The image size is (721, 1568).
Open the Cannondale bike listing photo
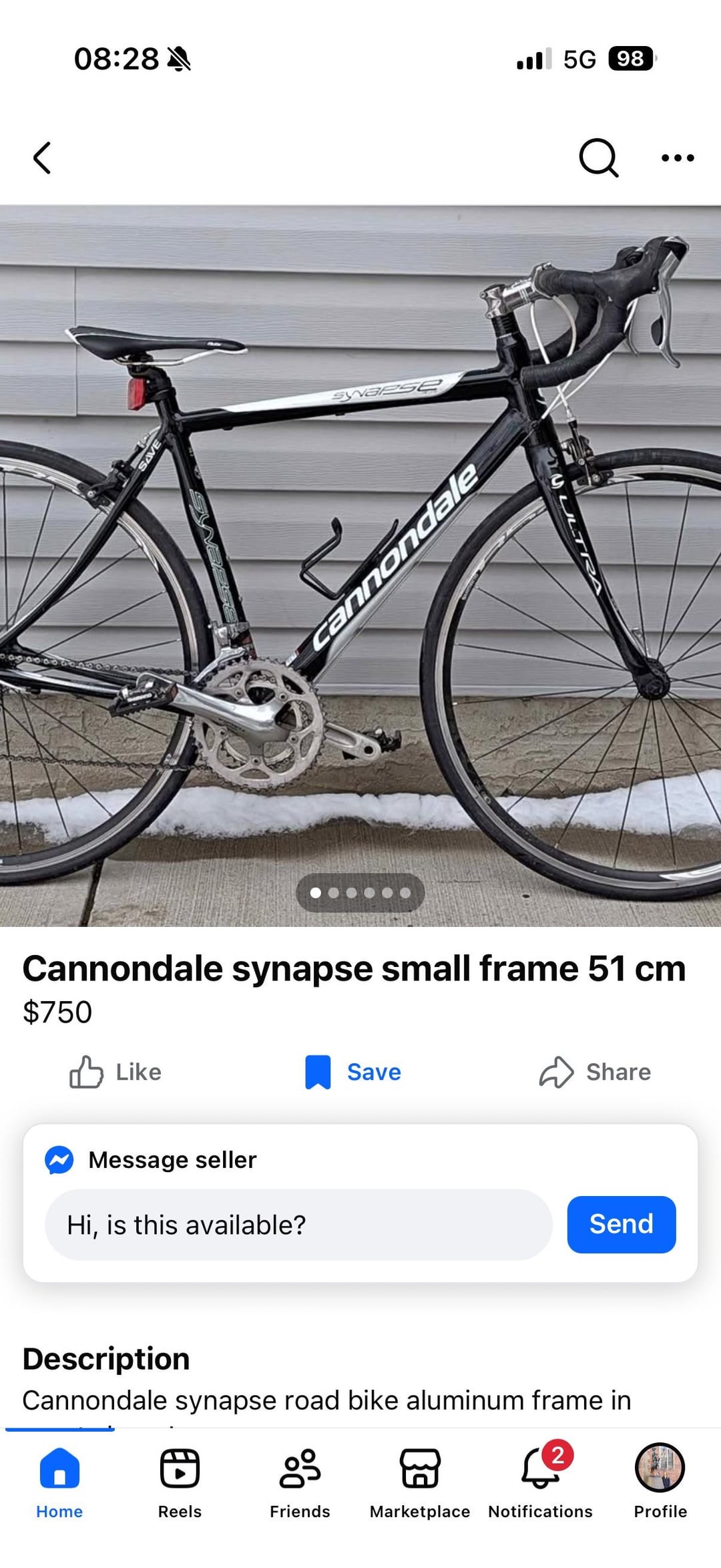[x=360, y=534]
